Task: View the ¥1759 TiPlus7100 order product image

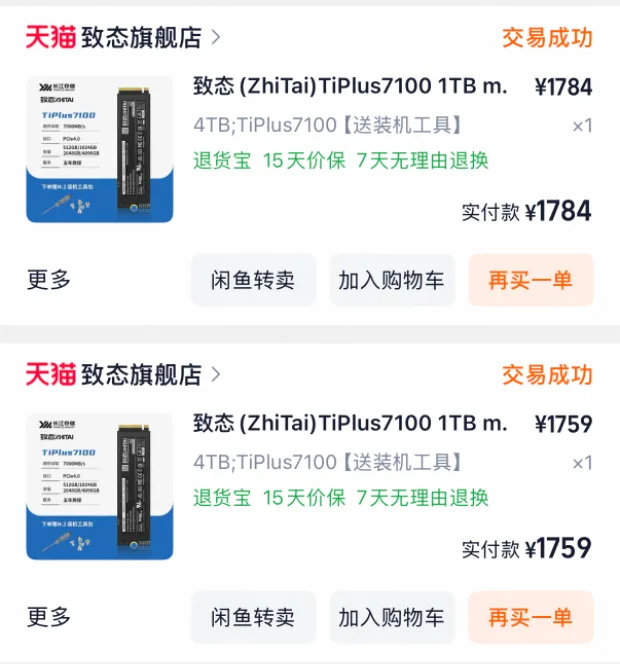Action: 99,486
